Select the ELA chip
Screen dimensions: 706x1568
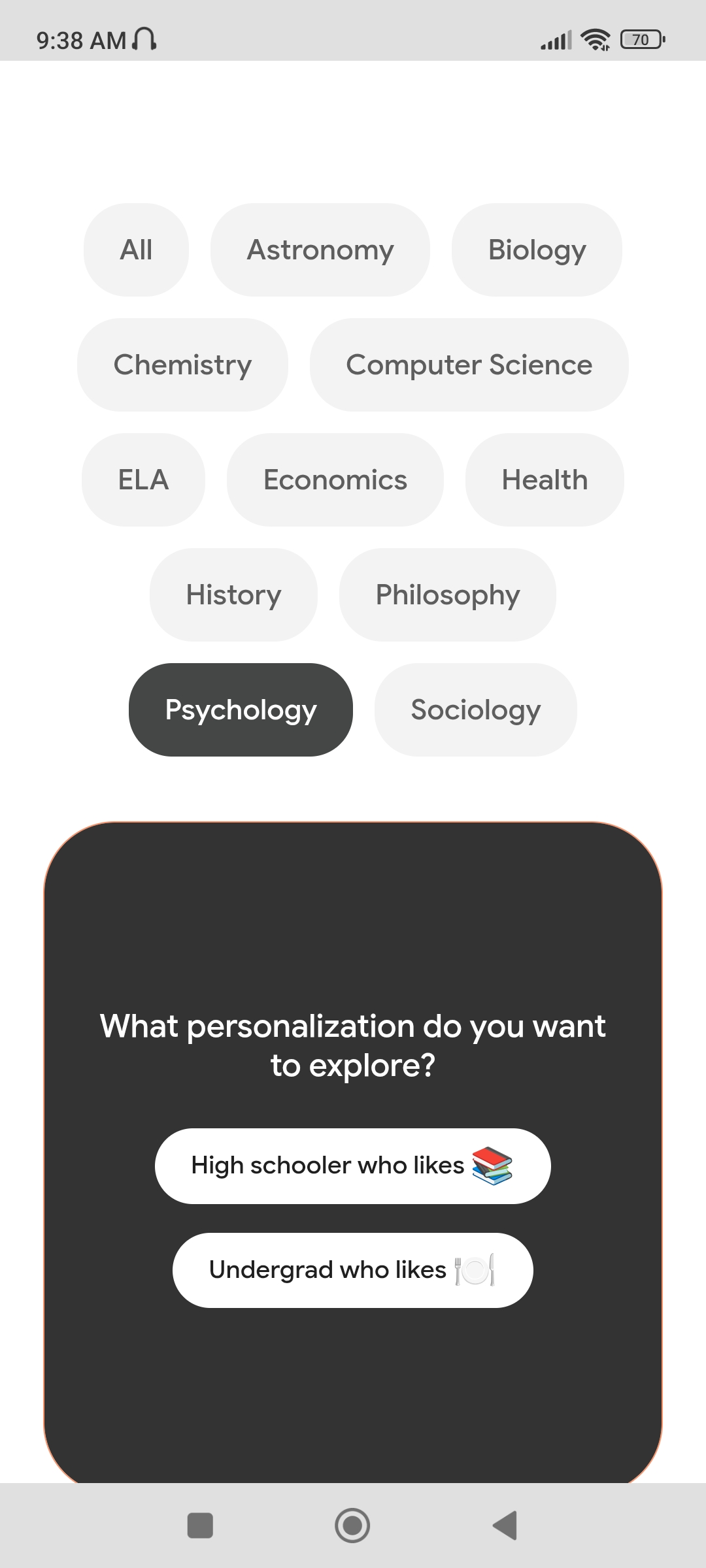(143, 480)
